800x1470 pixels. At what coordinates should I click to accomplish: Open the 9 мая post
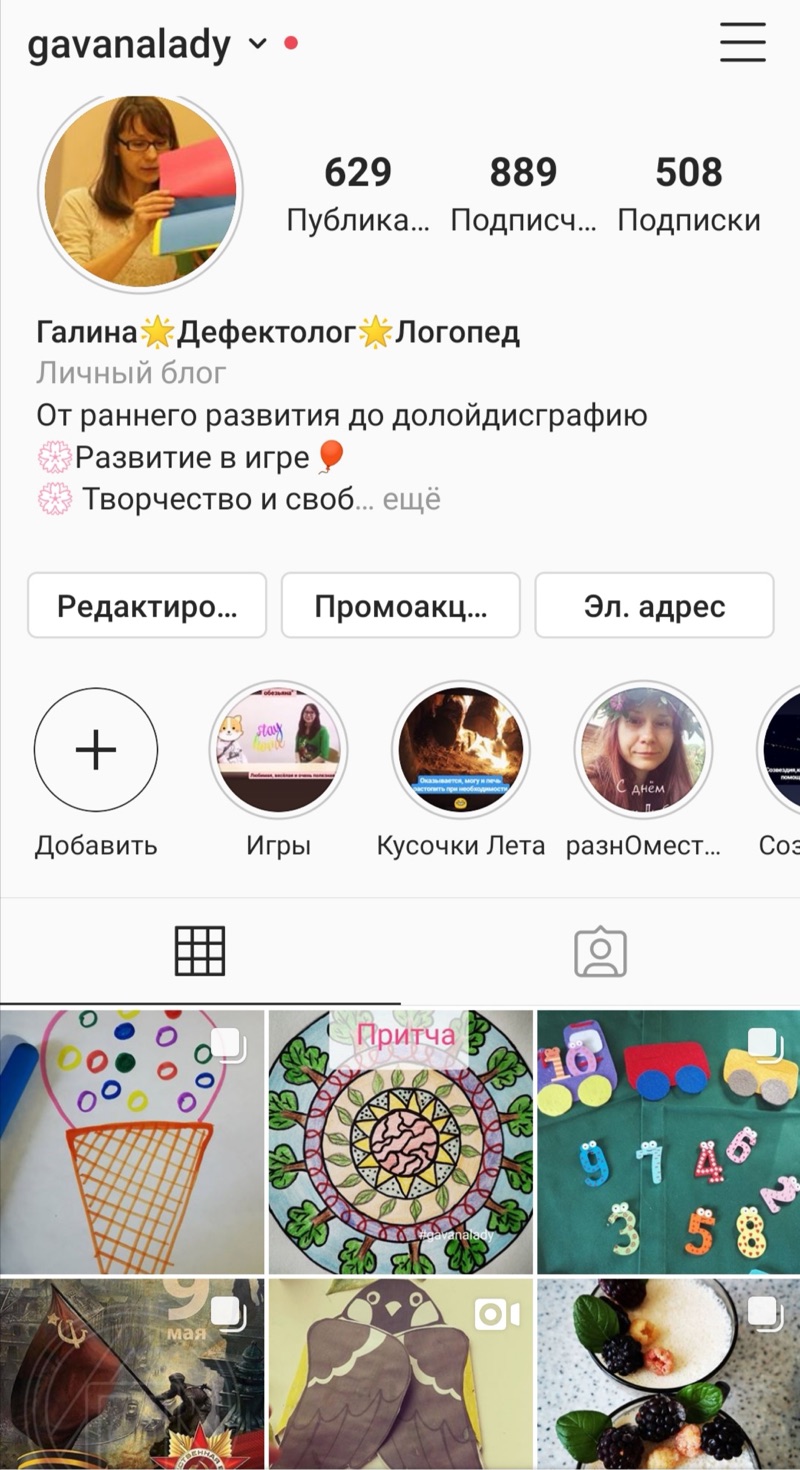tap(132, 1373)
